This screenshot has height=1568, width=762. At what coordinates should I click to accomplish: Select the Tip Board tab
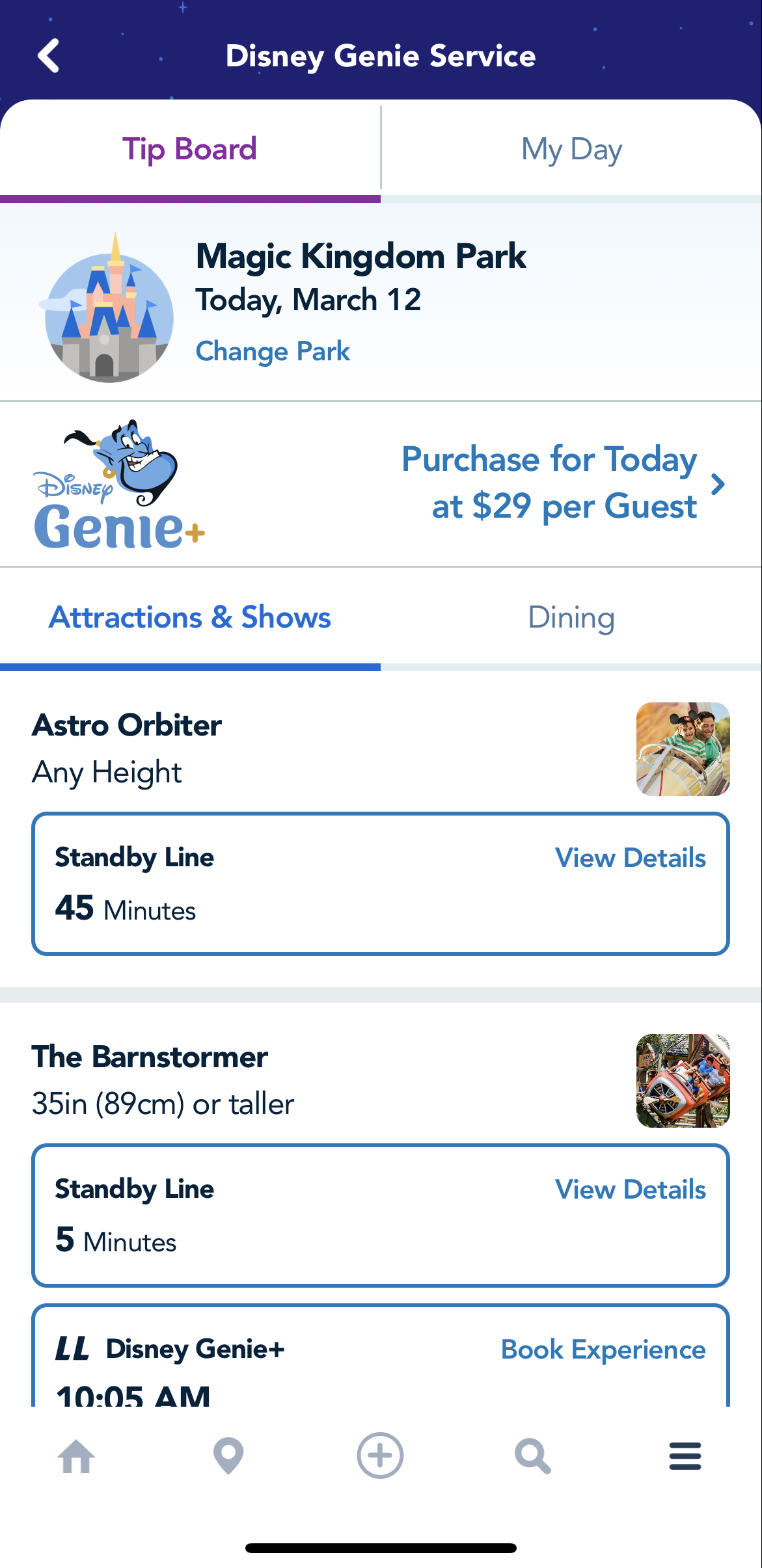click(189, 150)
